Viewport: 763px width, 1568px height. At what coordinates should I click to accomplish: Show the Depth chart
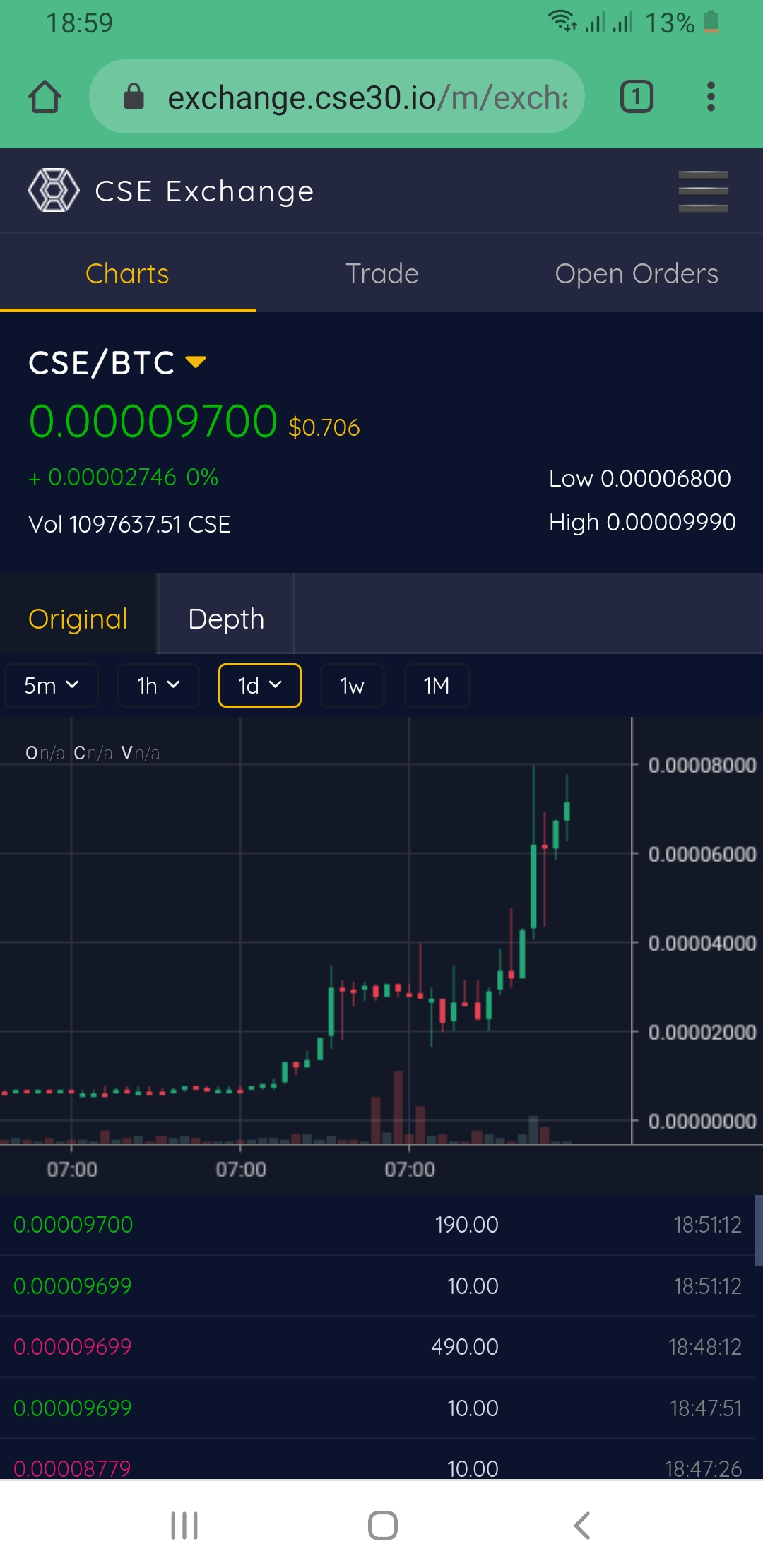click(226, 619)
